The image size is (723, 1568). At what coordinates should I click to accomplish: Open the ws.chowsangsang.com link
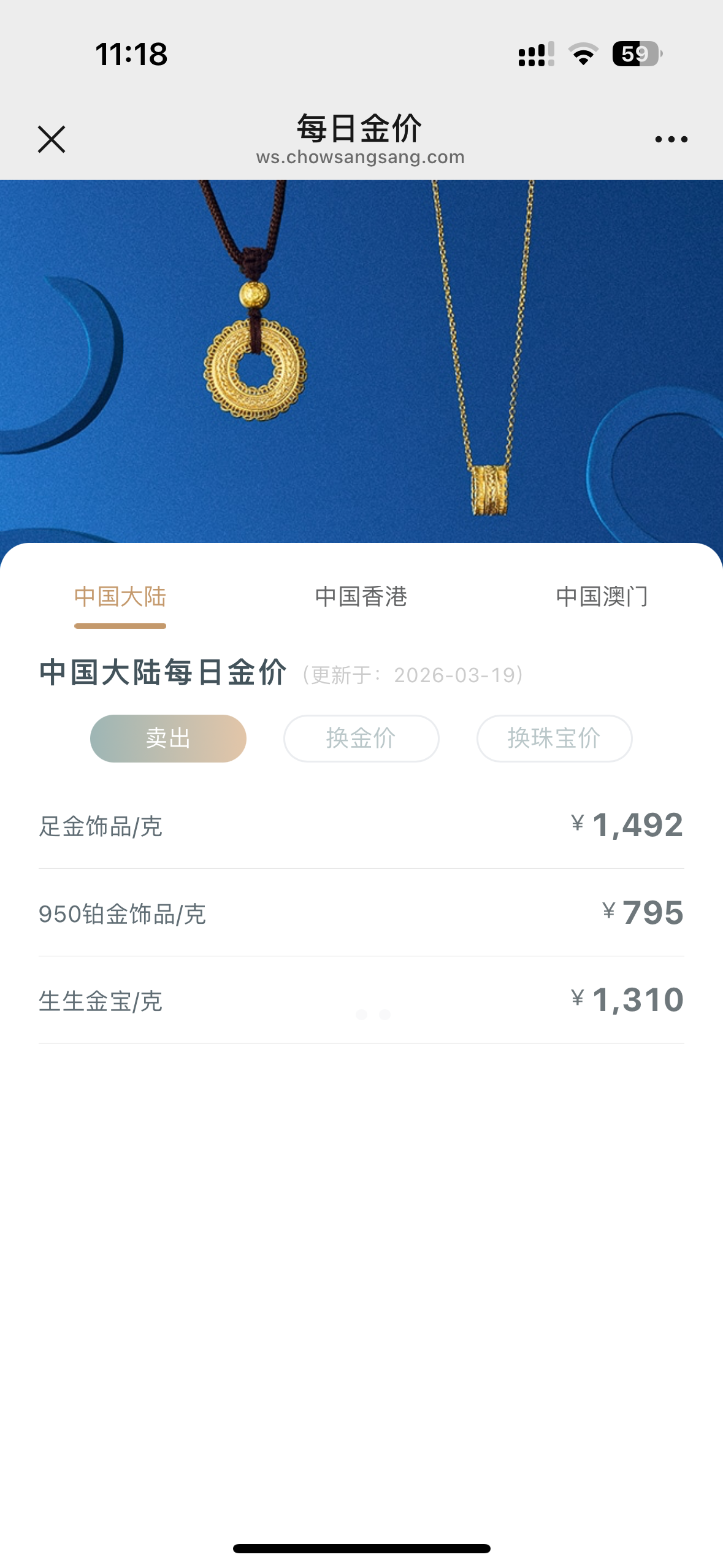coord(361,156)
